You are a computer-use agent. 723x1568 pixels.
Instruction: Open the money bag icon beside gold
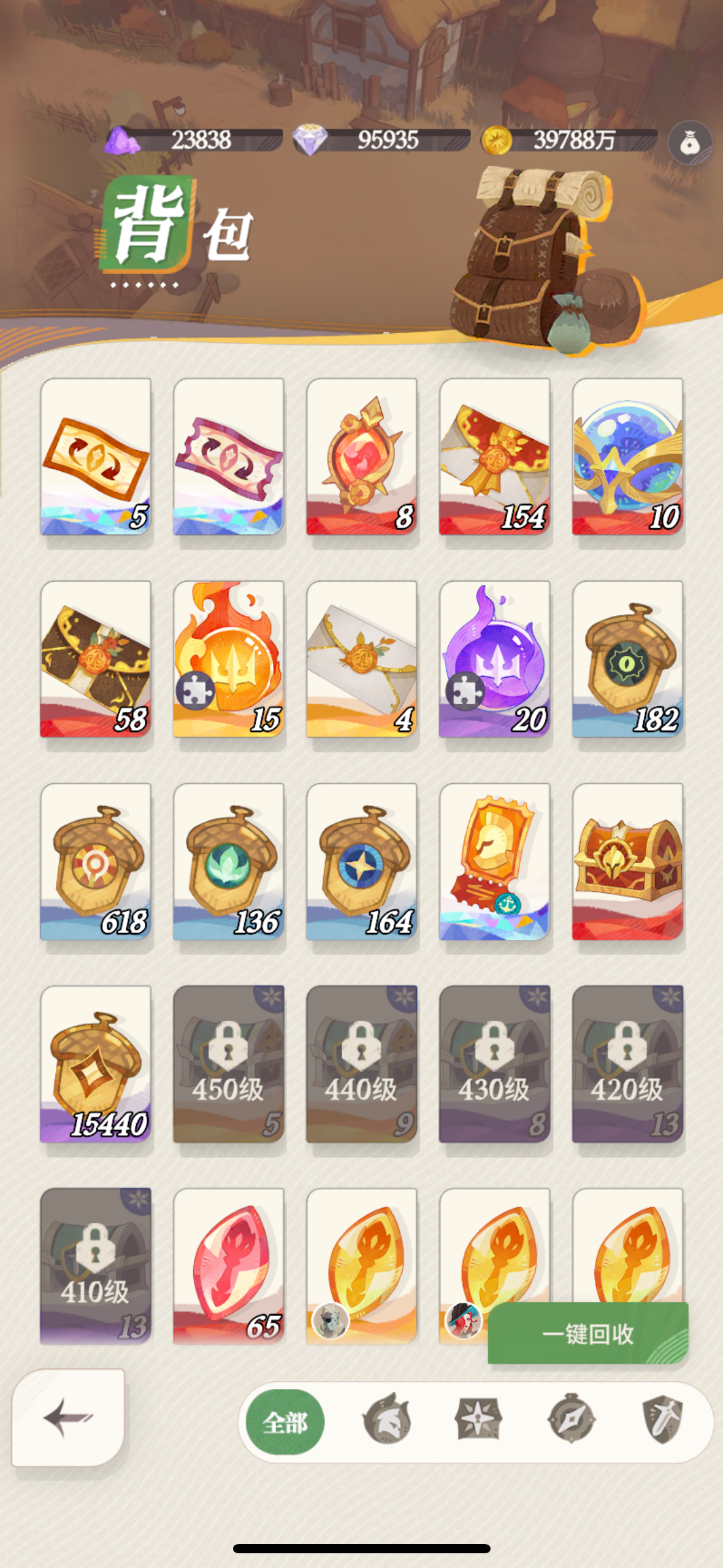click(690, 142)
